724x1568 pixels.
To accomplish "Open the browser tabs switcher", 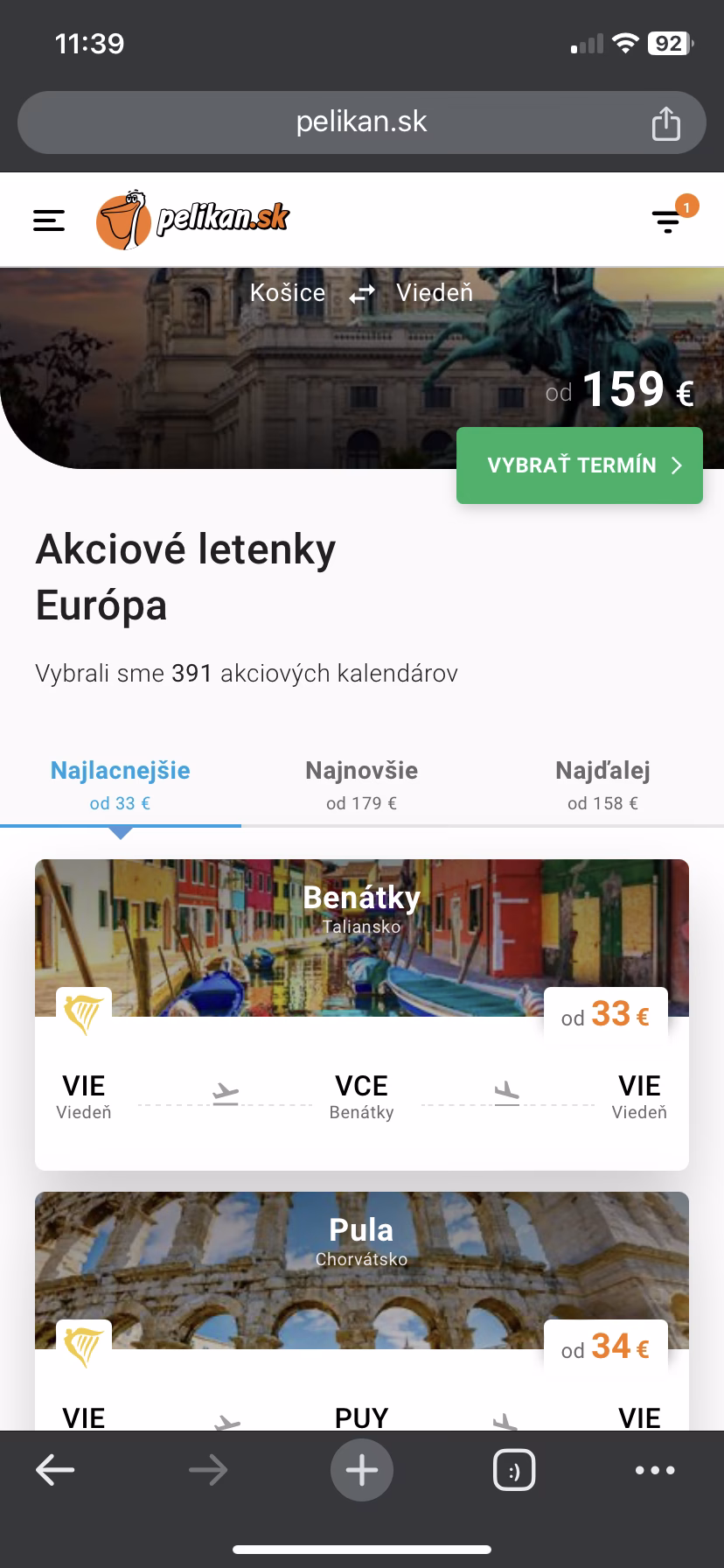I will click(x=514, y=1471).
